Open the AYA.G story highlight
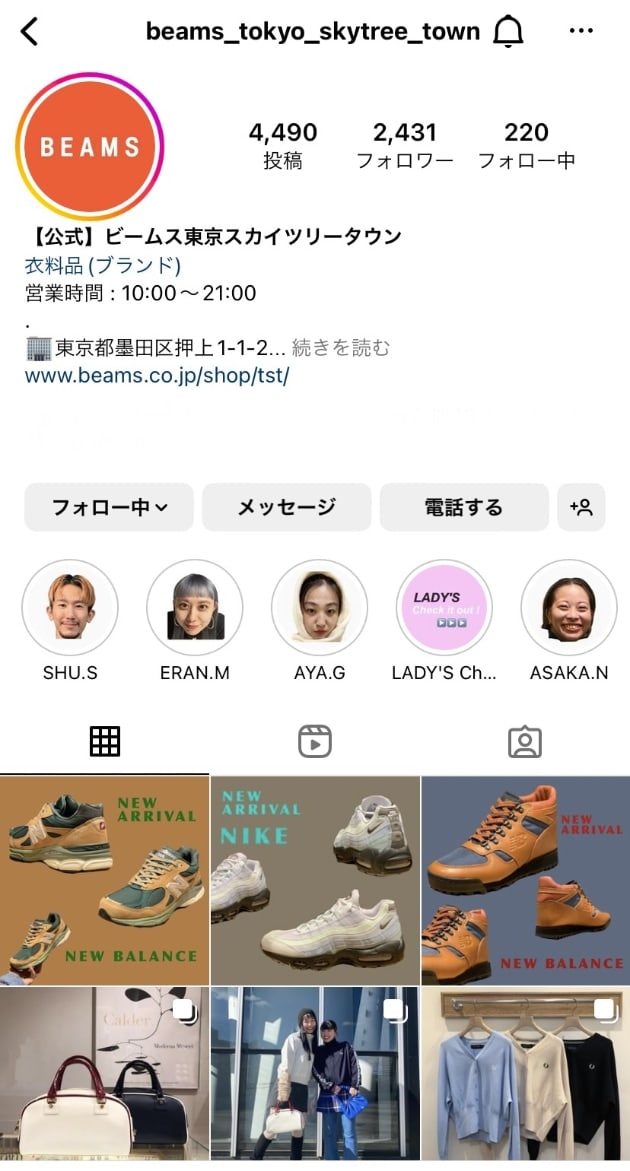The width and height of the screenshot is (630, 1171). [x=319, y=607]
